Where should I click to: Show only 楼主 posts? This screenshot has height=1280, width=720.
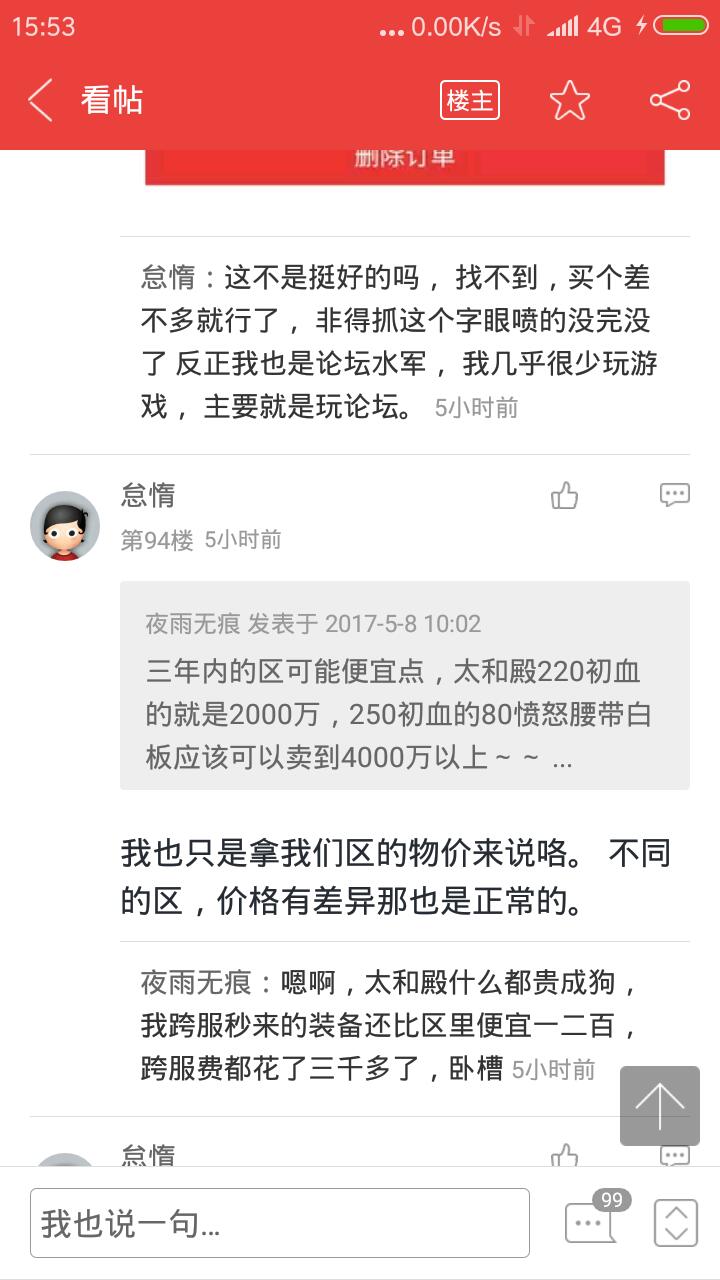coord(470,100)
